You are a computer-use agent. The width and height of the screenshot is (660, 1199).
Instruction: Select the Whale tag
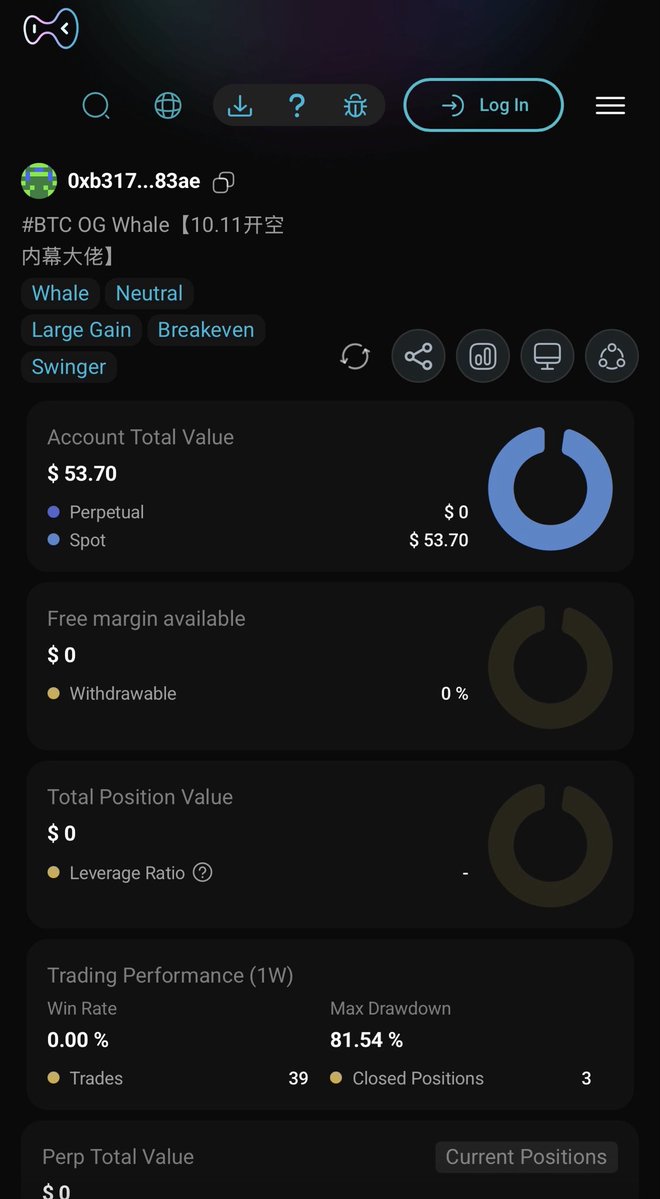(60, 293)
